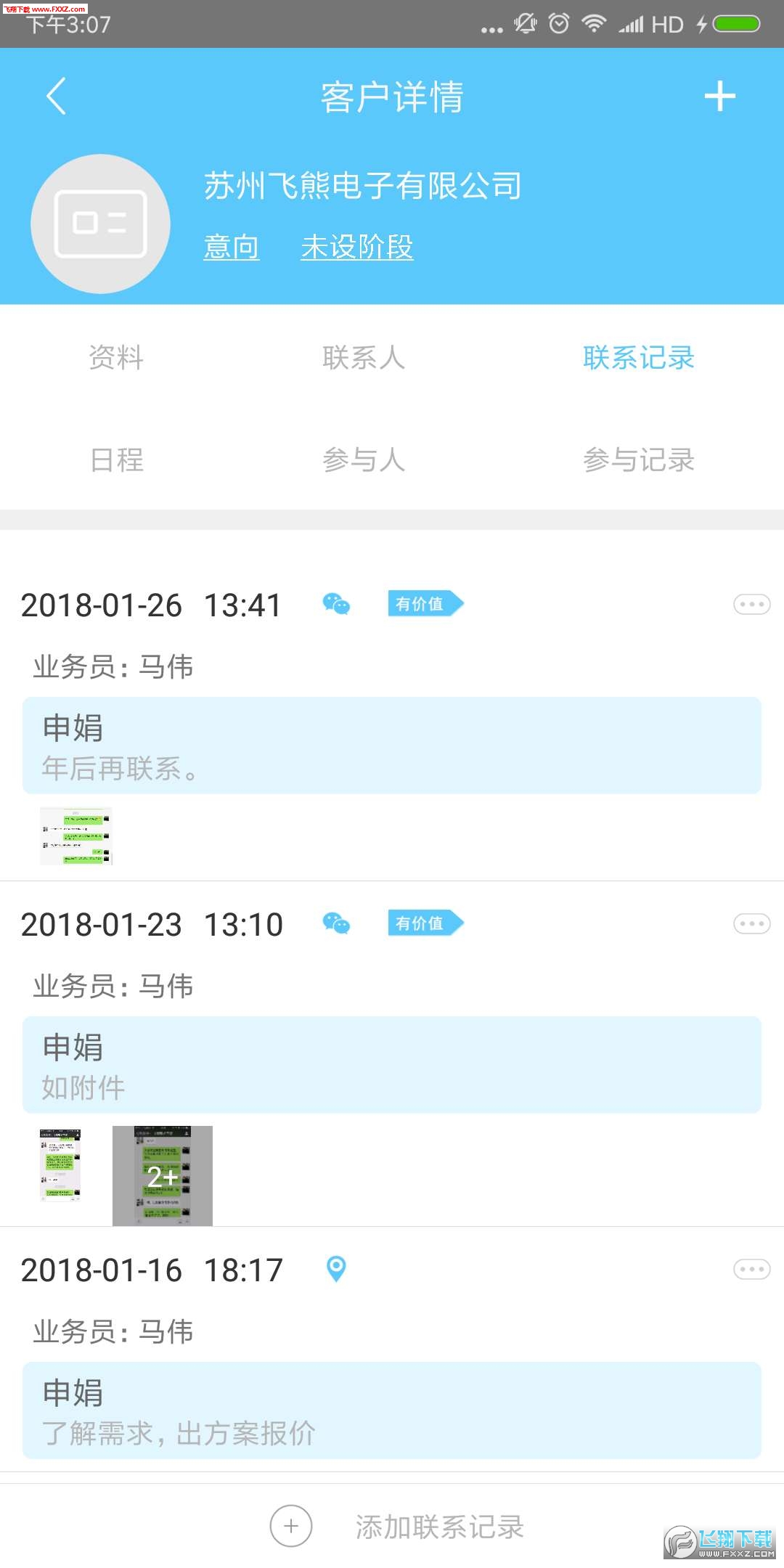Switch to the 资料 tab
Image resolution: width=784 pixels, height=1568 pixels.
[116, 357]
